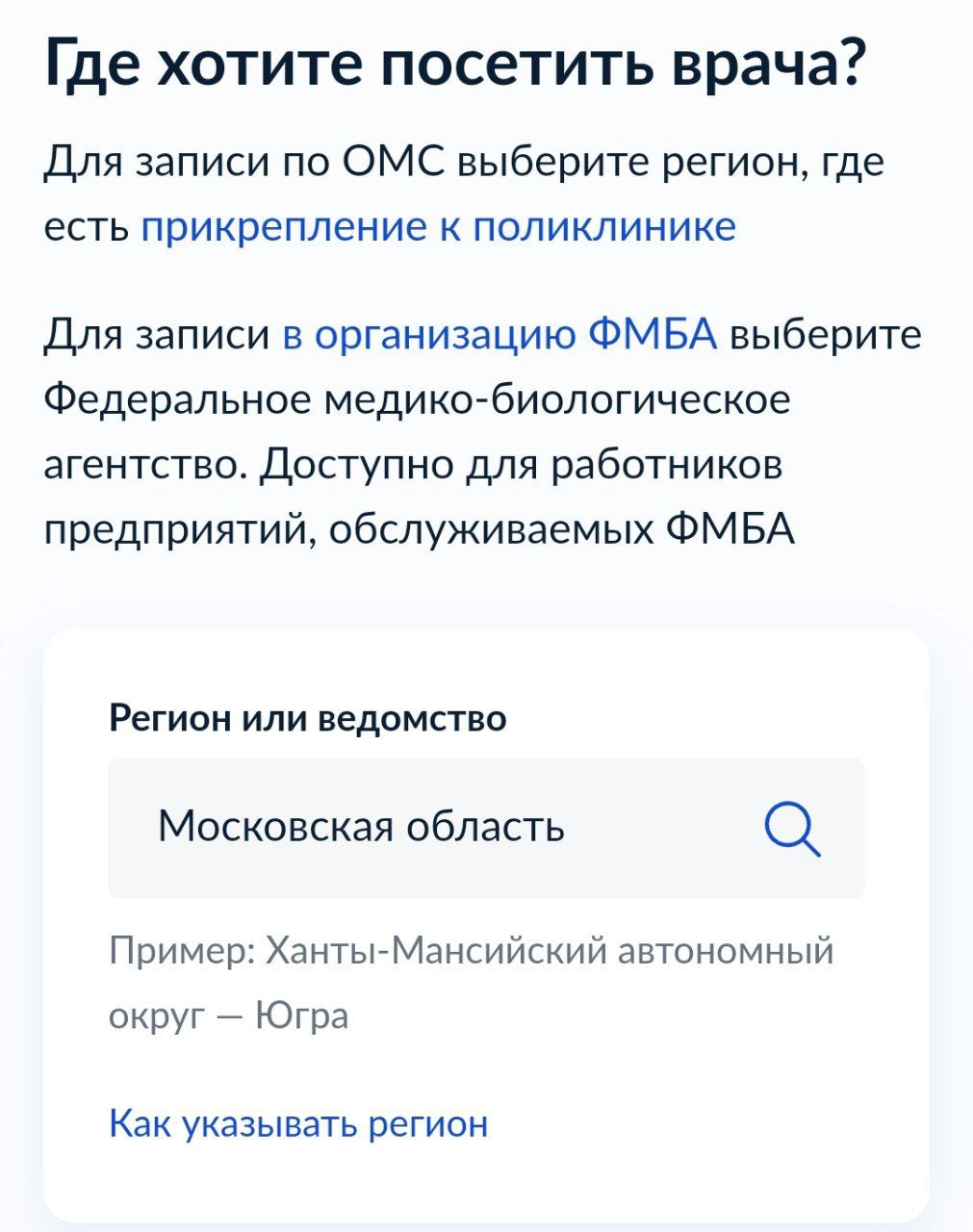973x1232 pixels.
Task: Open the прикрепление к поликлинике link
Action: [x=439, y=227]
